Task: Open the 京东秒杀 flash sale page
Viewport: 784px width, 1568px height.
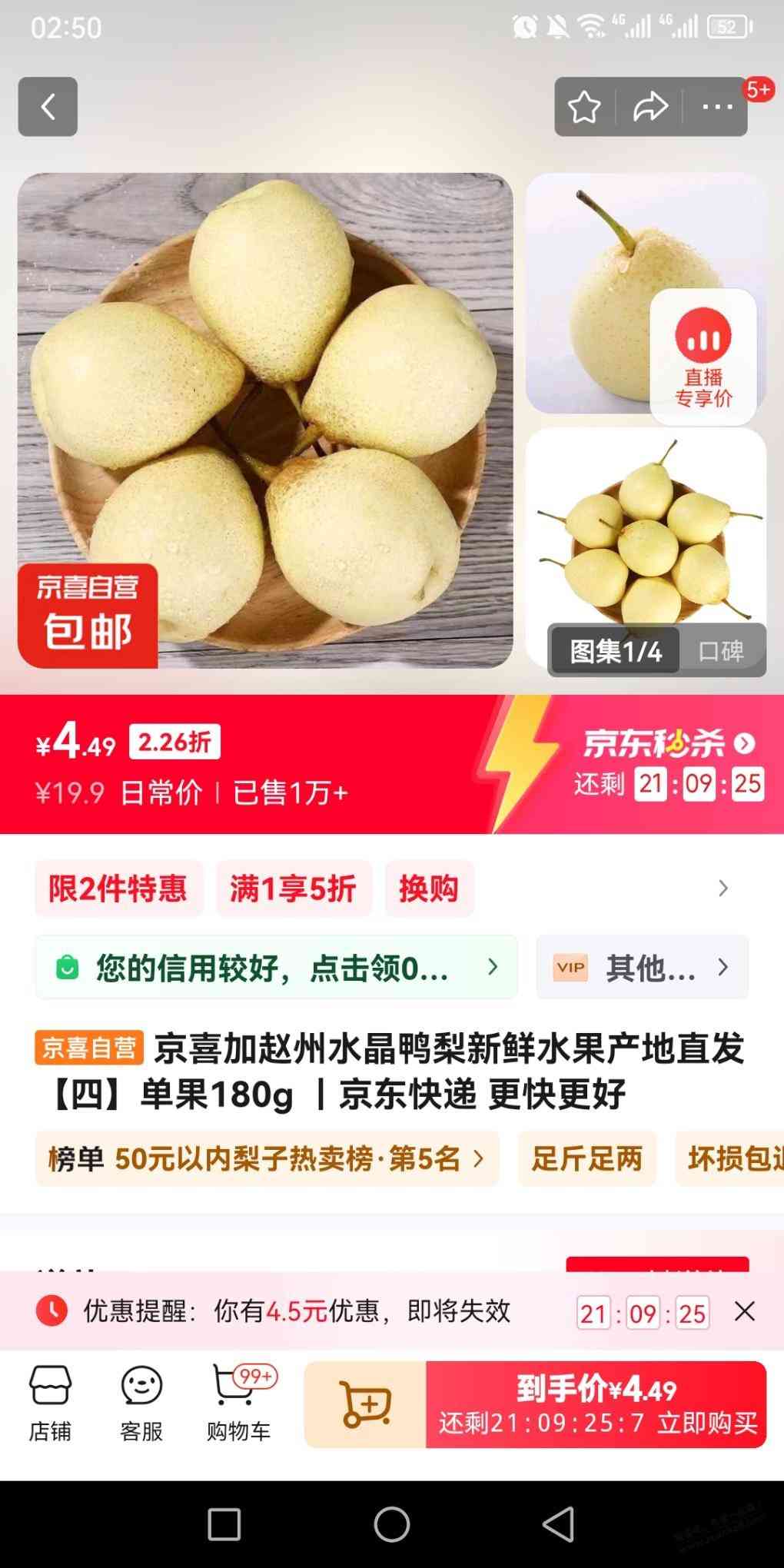Action: coord(667,743)
